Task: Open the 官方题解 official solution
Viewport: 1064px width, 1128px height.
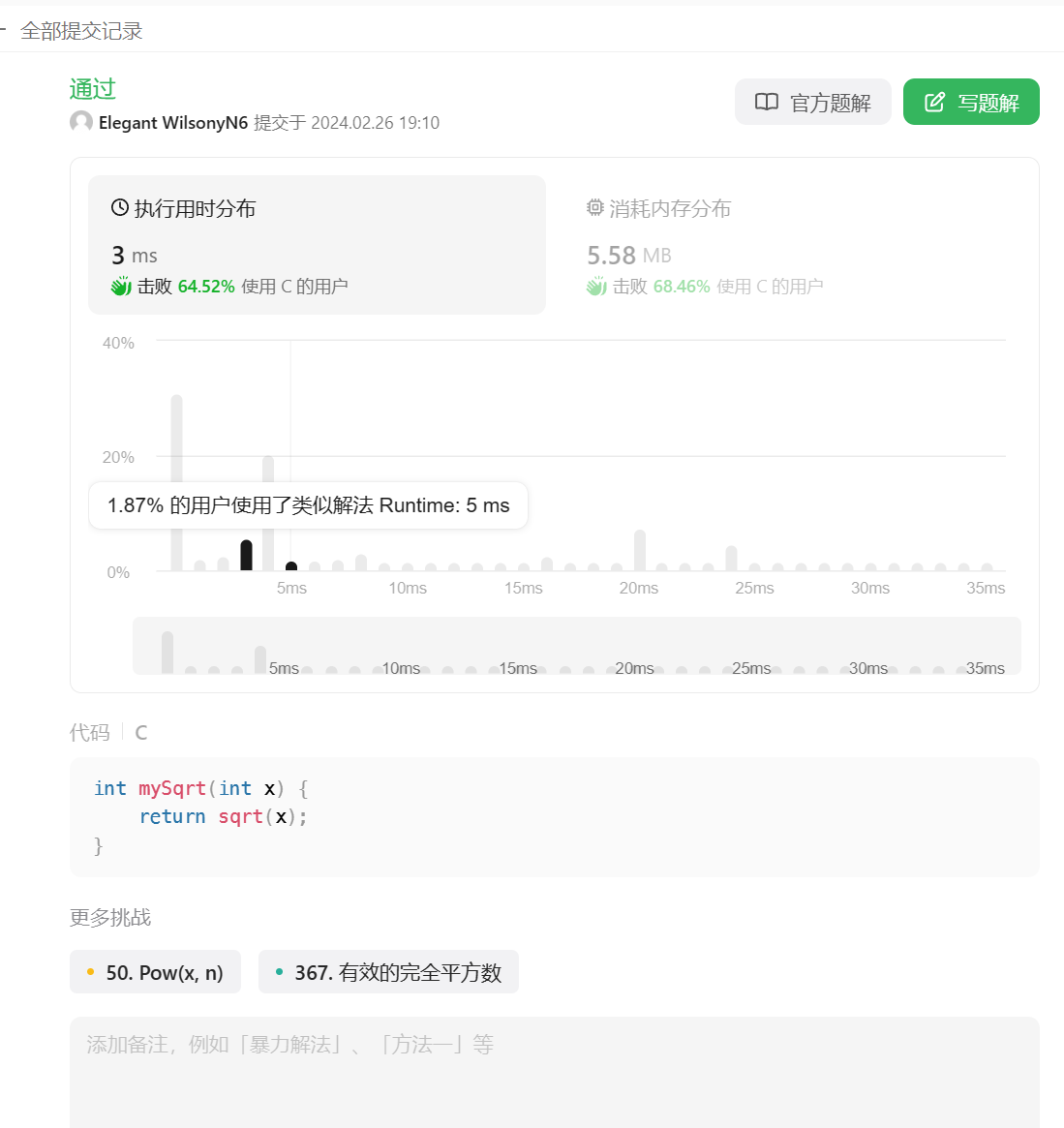Action: coord(812,103)
